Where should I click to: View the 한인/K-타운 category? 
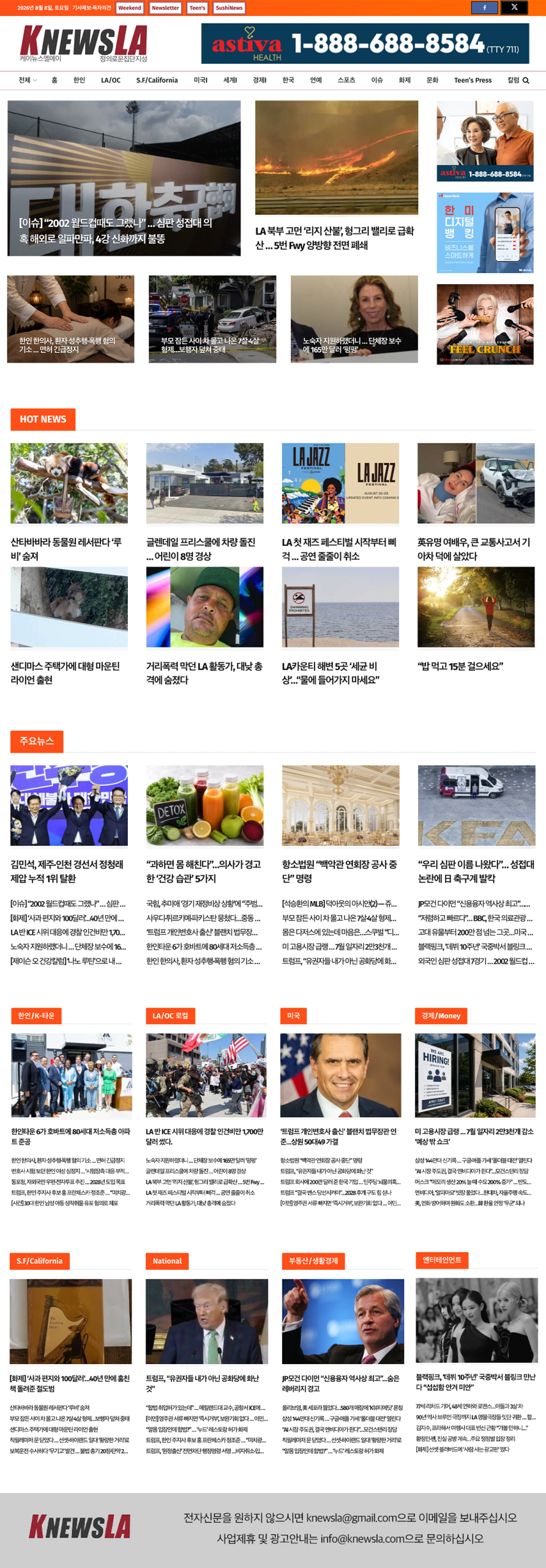click(x=36, y=1016)
